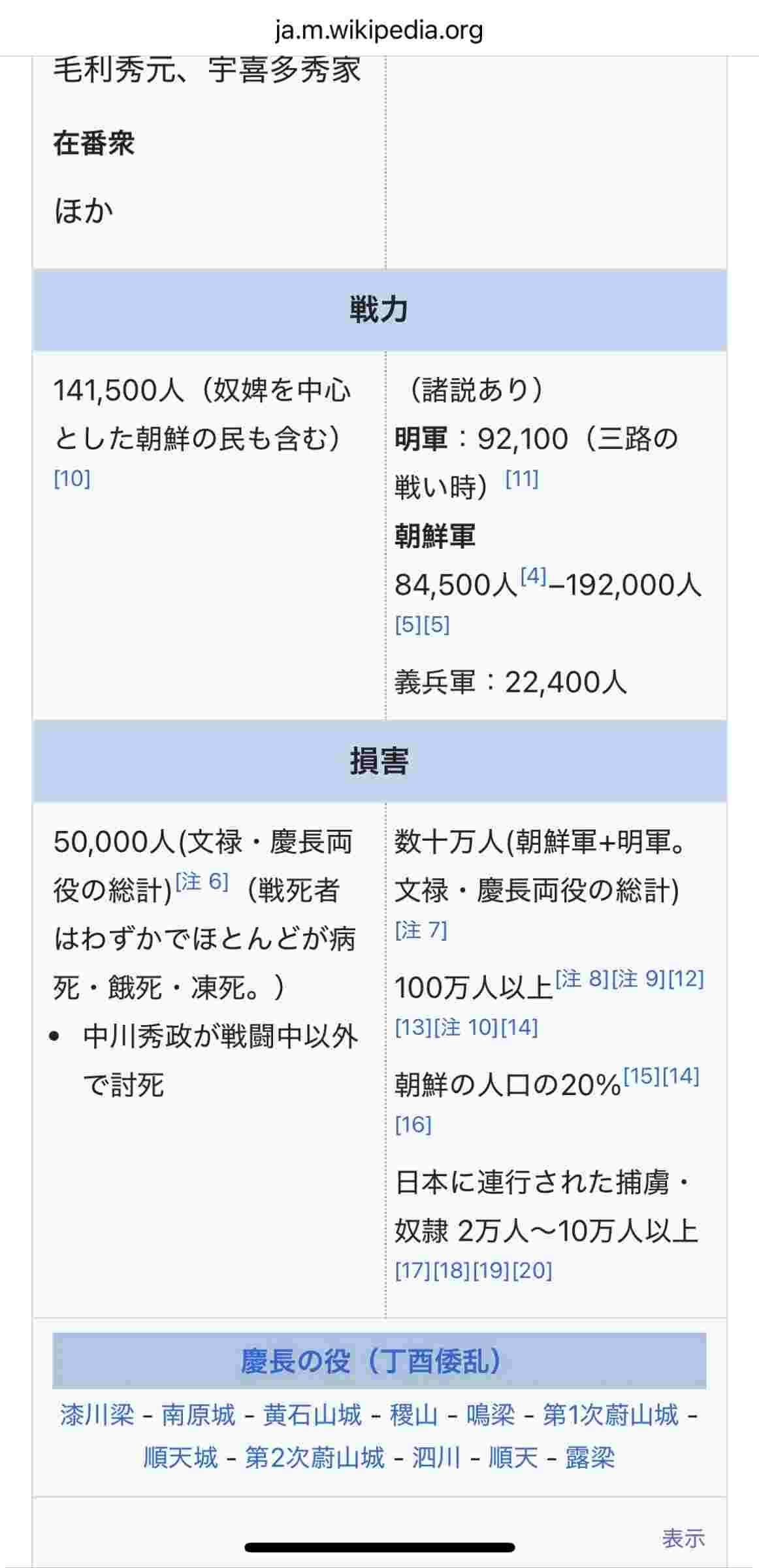Open the 第1次蔚山城 link
The width and height of the screenshot is (759, 1568).
610,1415
